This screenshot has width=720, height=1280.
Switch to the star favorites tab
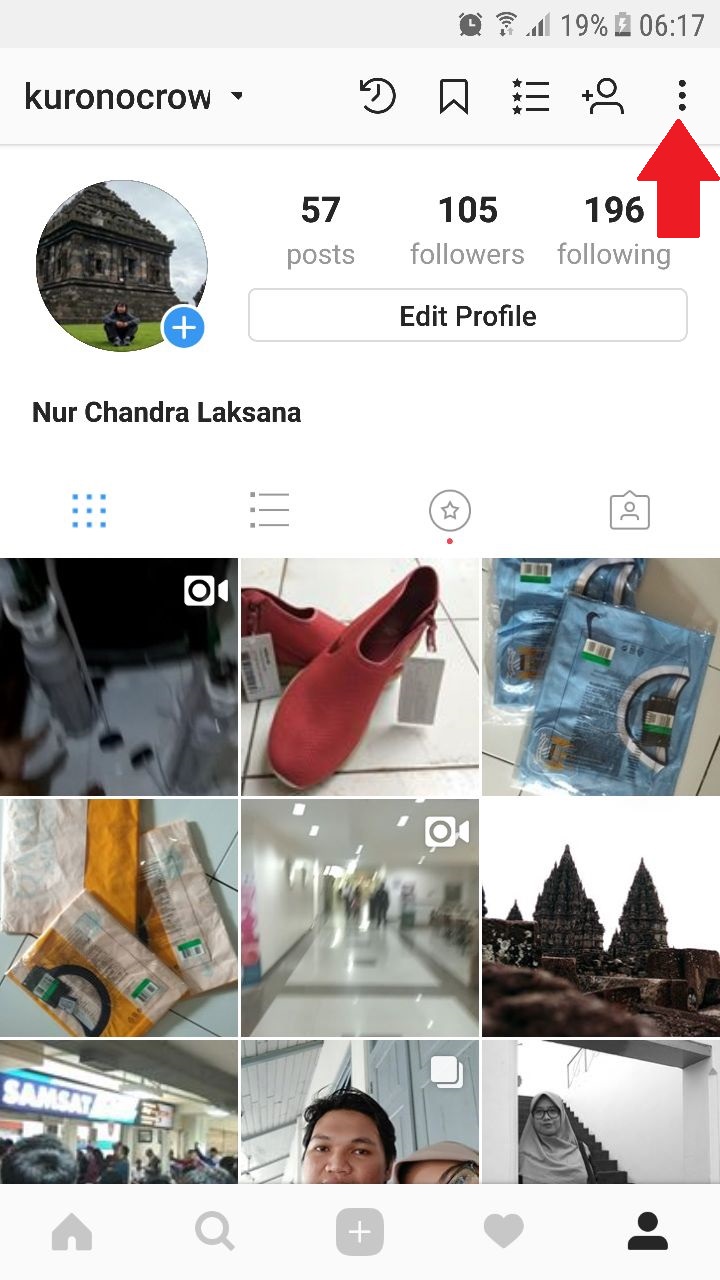[x=450, y=511]
